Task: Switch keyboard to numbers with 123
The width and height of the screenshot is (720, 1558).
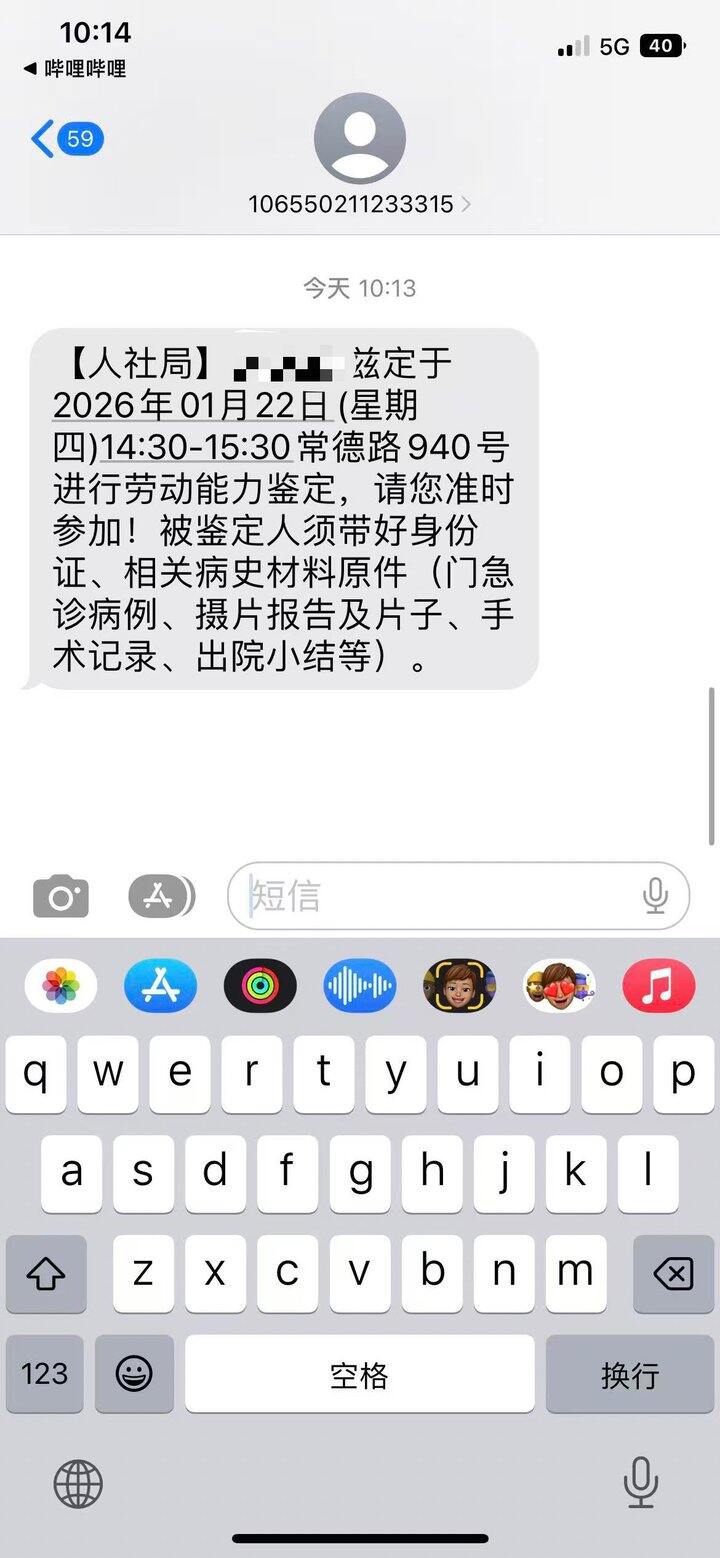Action: 45,1374
